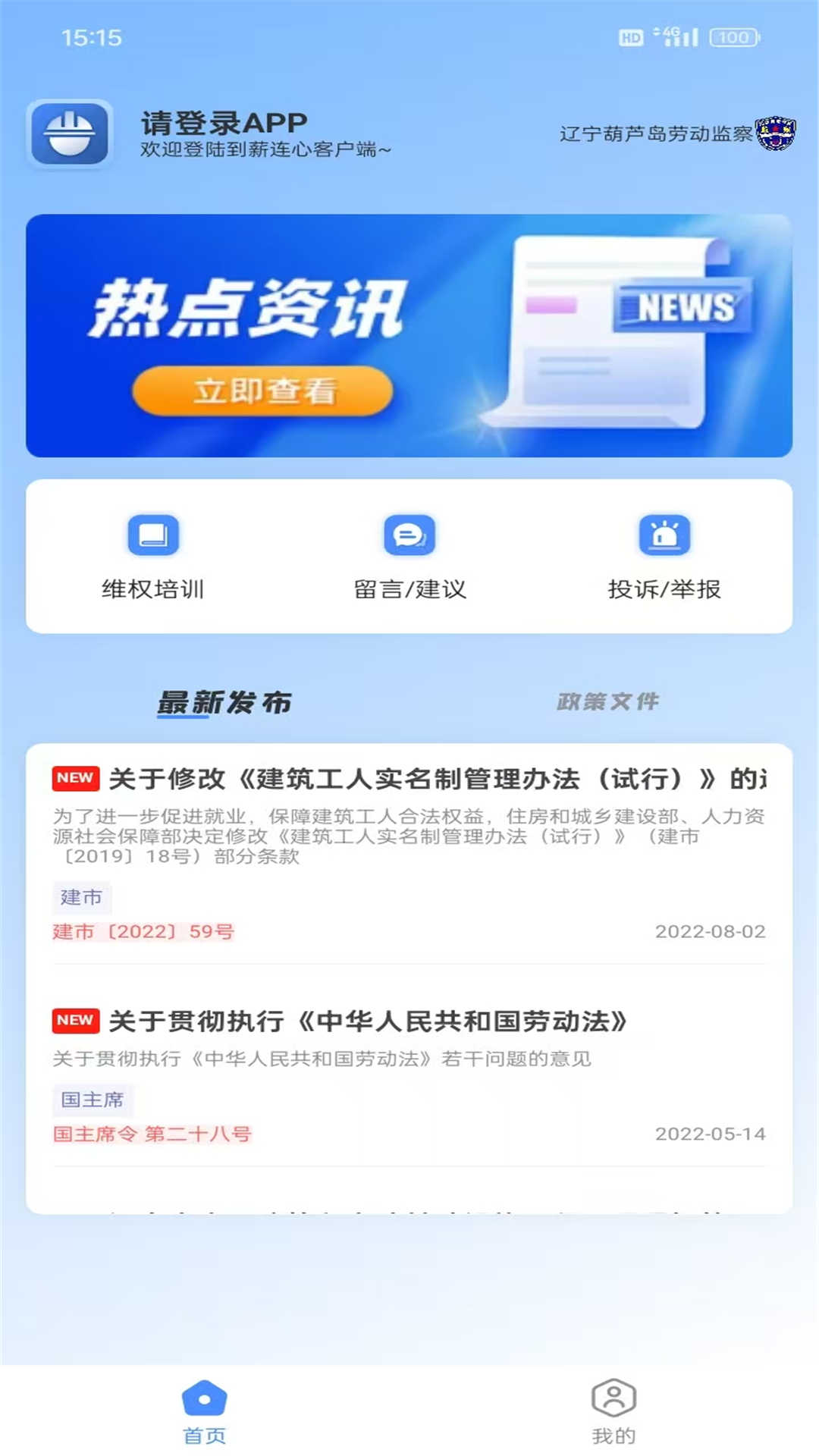Switch to the 政策文件 tab
The image size is (819, 1456).
click(607, 702)
